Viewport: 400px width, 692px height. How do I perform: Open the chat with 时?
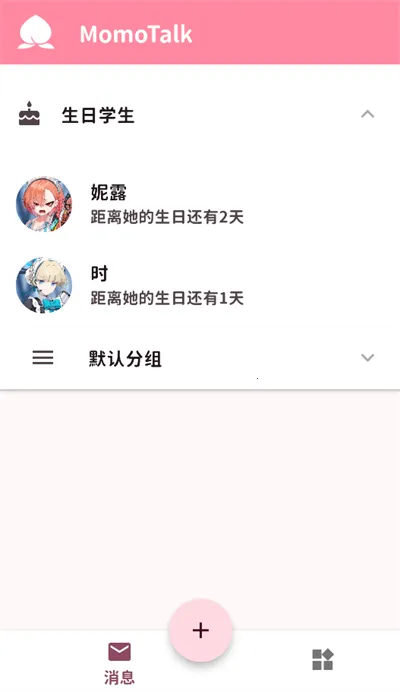pyautogui.click(x=200, y=285)
